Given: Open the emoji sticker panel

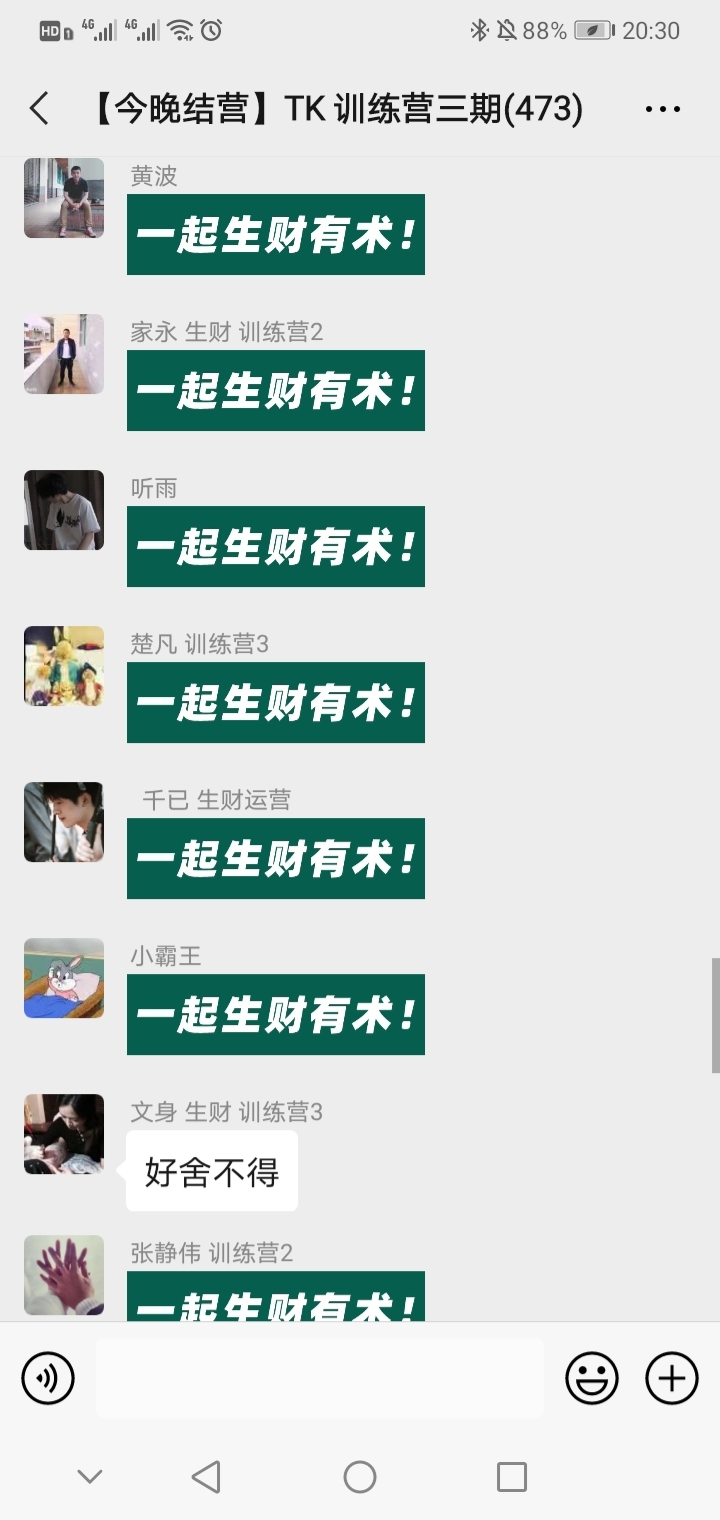Looking at the screenshot, I should pos(592,1378).
